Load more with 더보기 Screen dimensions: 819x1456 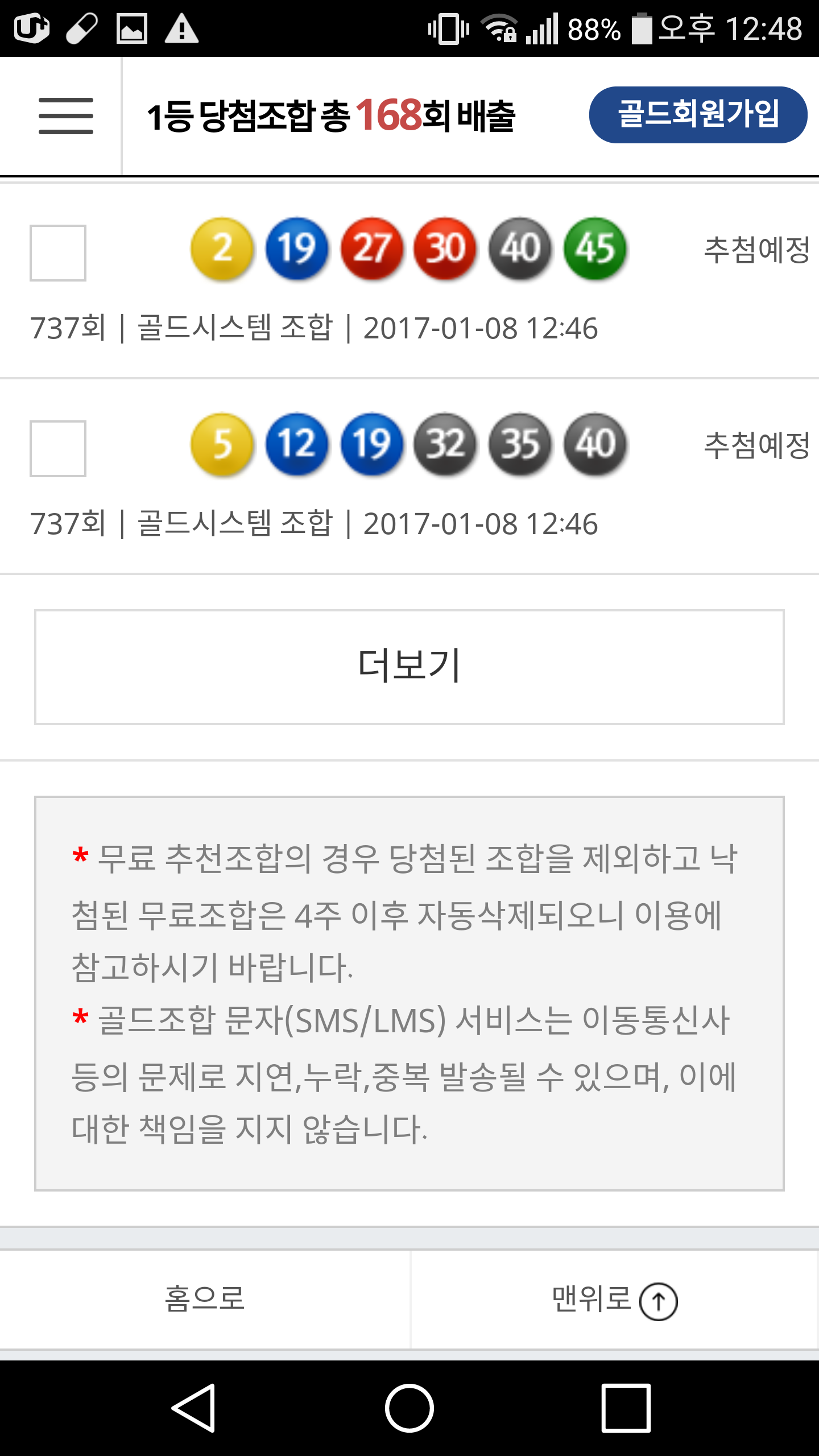pyautogui.click(x=409, y=667)
